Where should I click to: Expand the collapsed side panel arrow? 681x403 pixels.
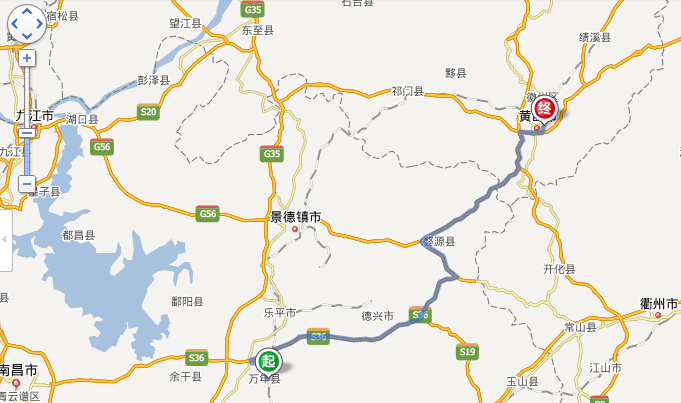click(x=5, y=240)
